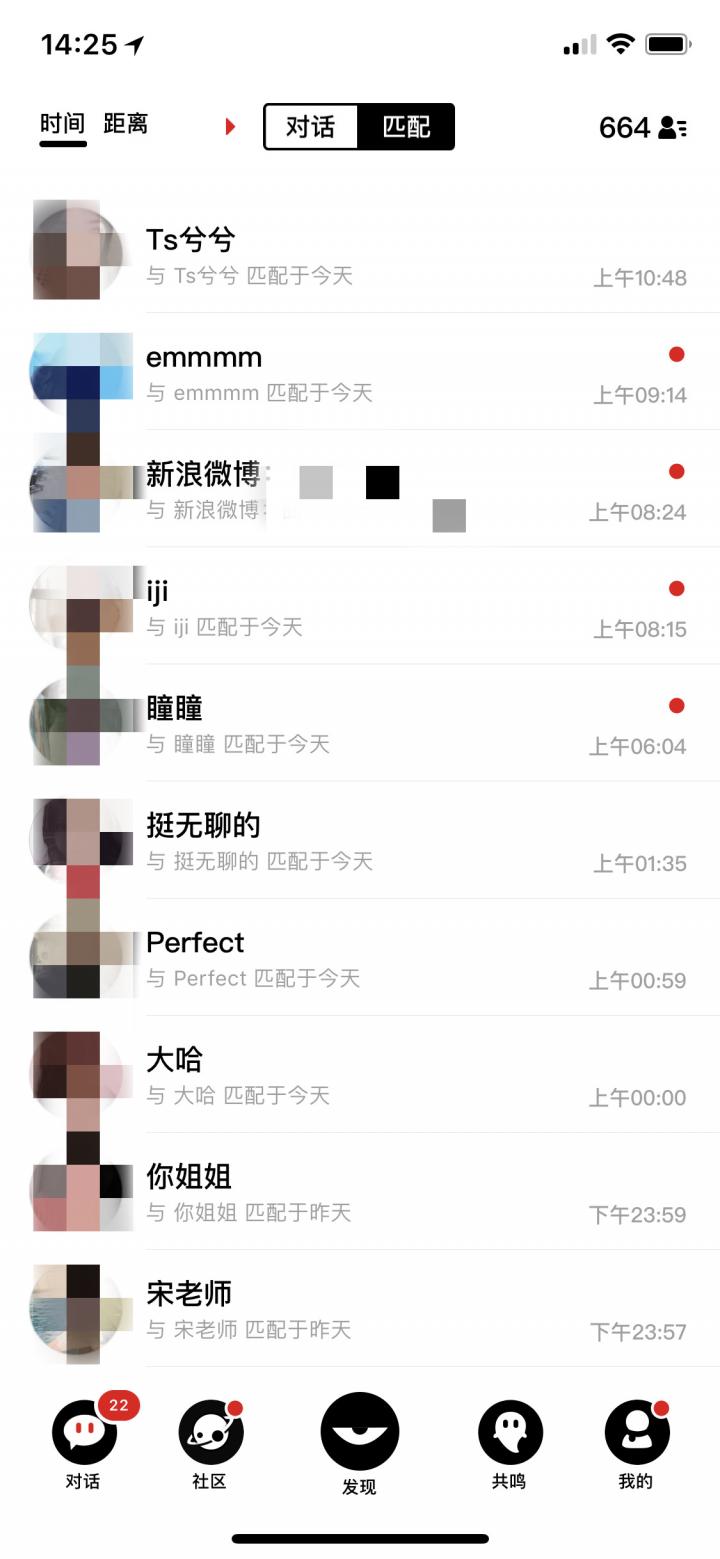Switch to the 对话 segment
The width and height of the screenshot is (720, 1559).
point(310,127)
